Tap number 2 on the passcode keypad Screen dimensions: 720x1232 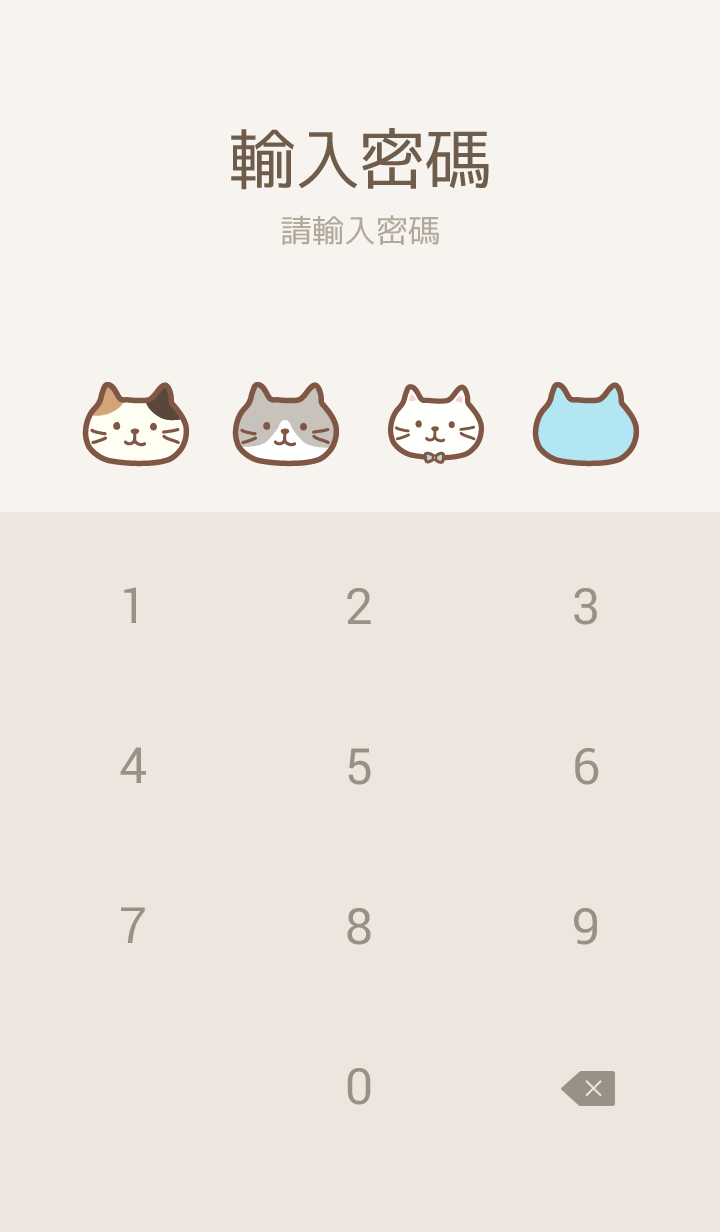tap(359, 607)
